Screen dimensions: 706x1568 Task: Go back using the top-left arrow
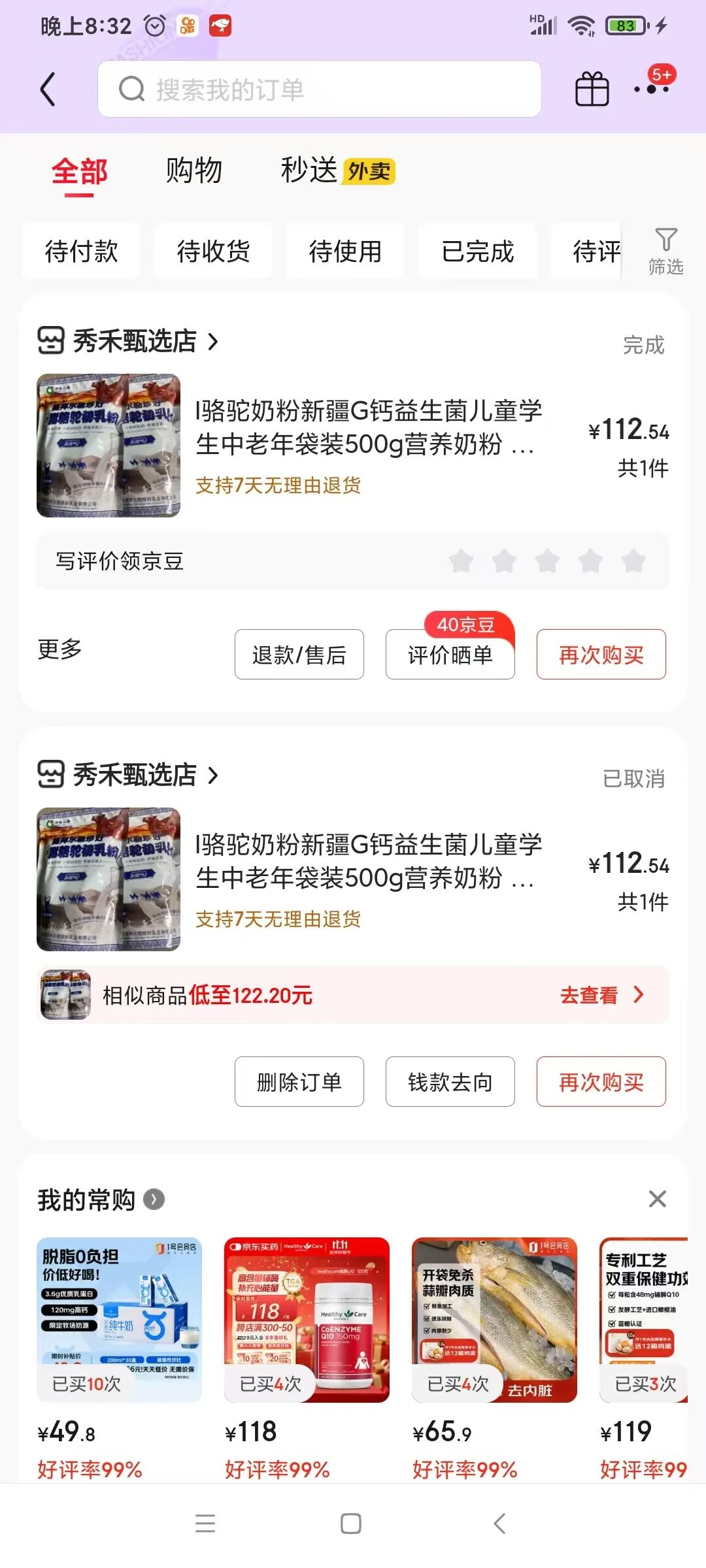click(x=48, y=90)
